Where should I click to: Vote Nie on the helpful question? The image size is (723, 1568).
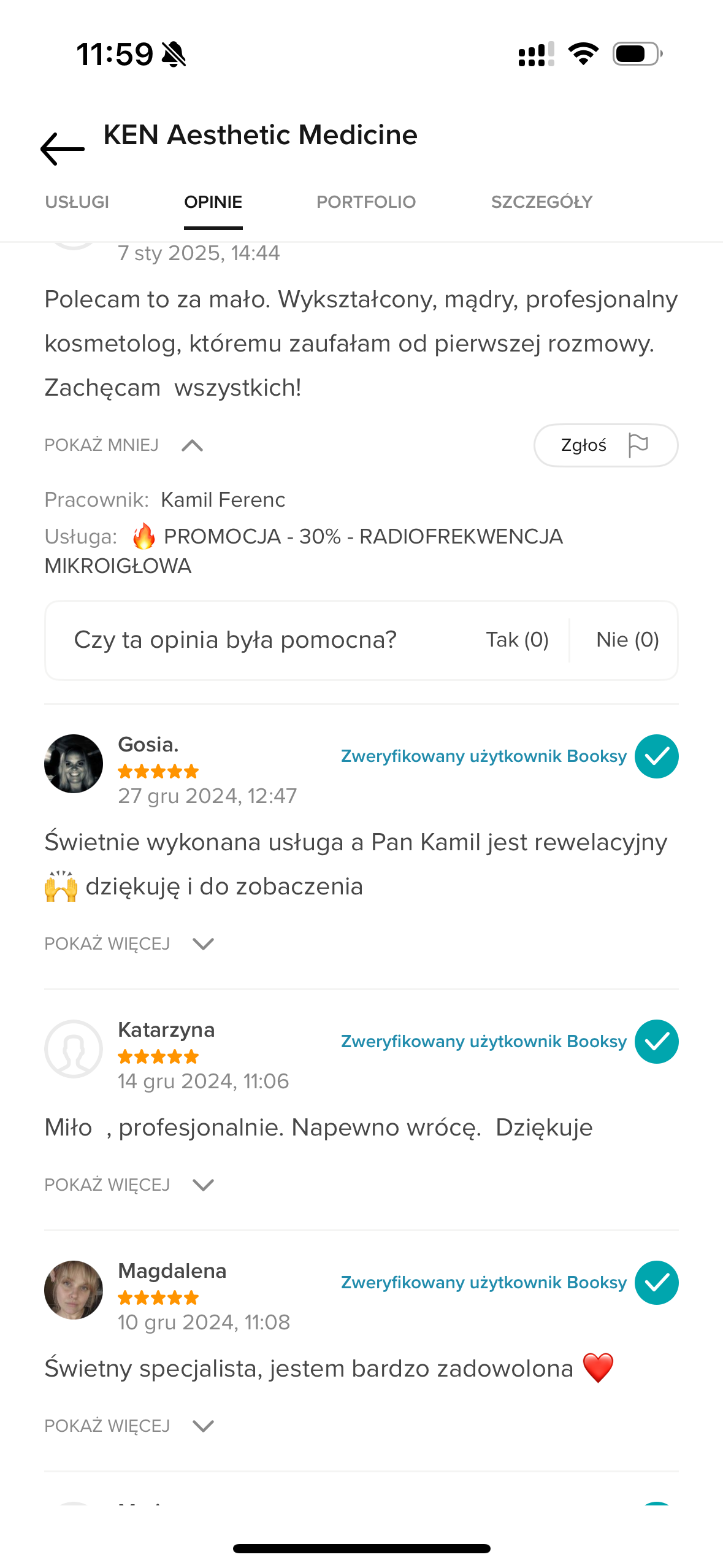coord(627,640)
